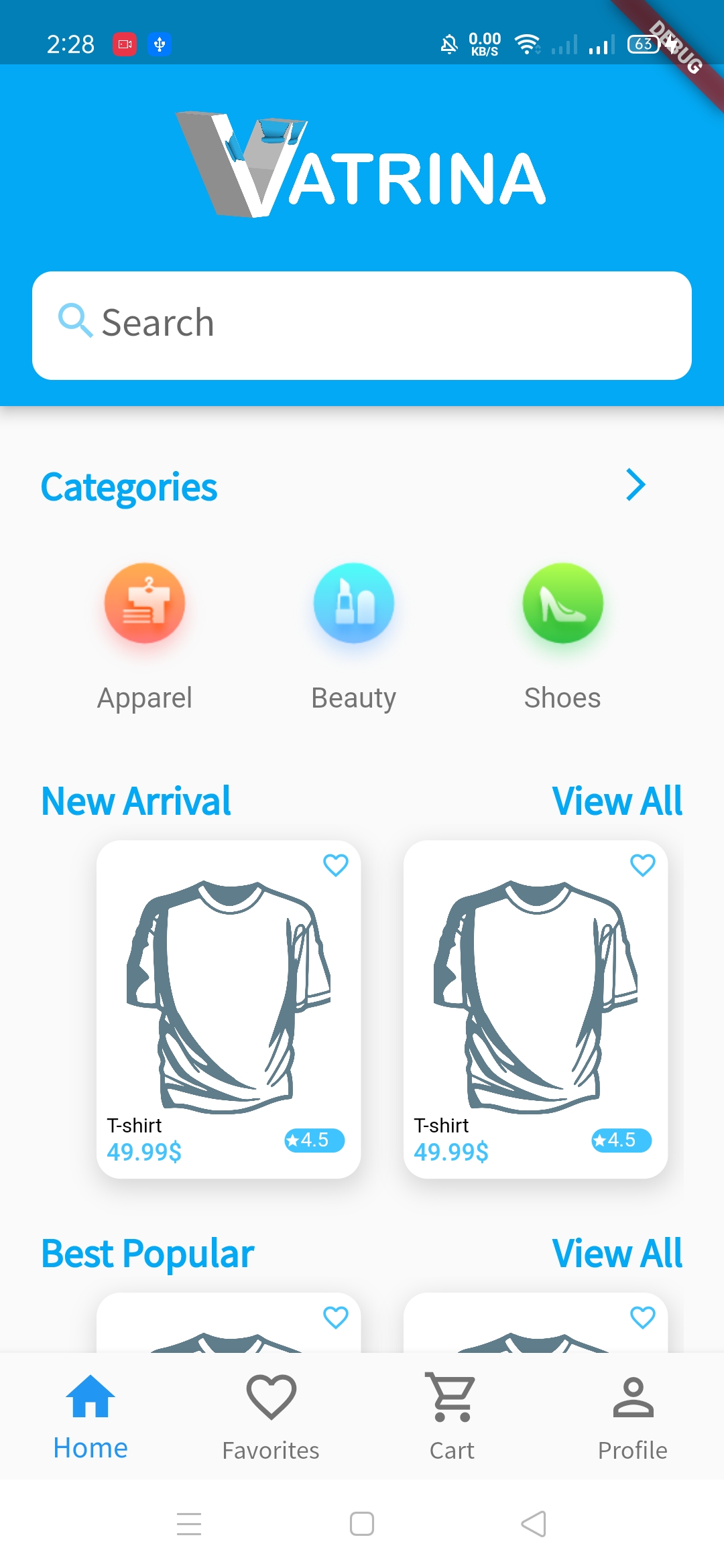The width and height of the screenshot is (724, 1568).
Task: Heart the second Best Popular product
Action: tap(642, 1318)
